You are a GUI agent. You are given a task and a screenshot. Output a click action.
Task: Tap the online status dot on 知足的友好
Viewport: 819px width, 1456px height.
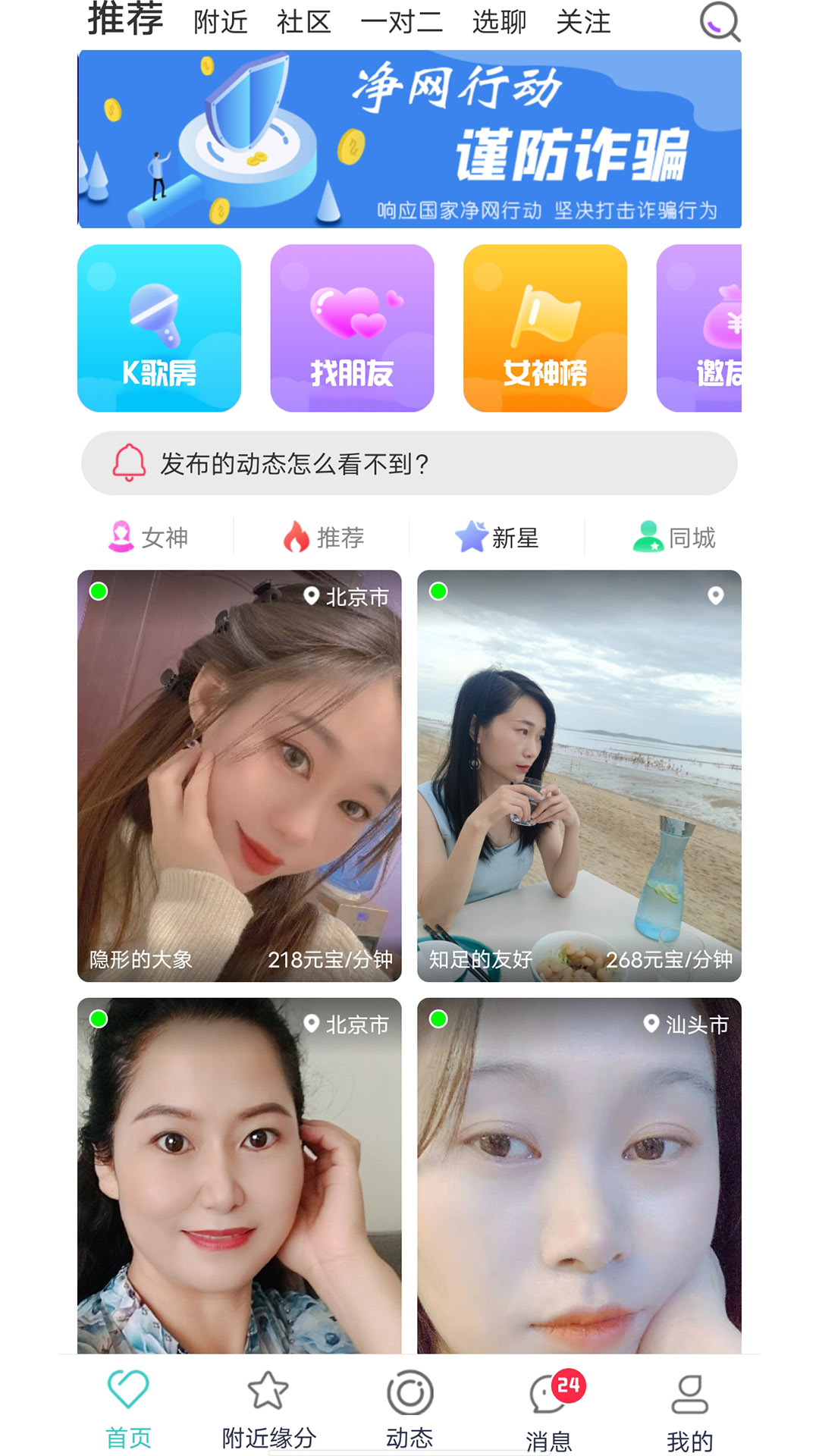tap(438, 593)
